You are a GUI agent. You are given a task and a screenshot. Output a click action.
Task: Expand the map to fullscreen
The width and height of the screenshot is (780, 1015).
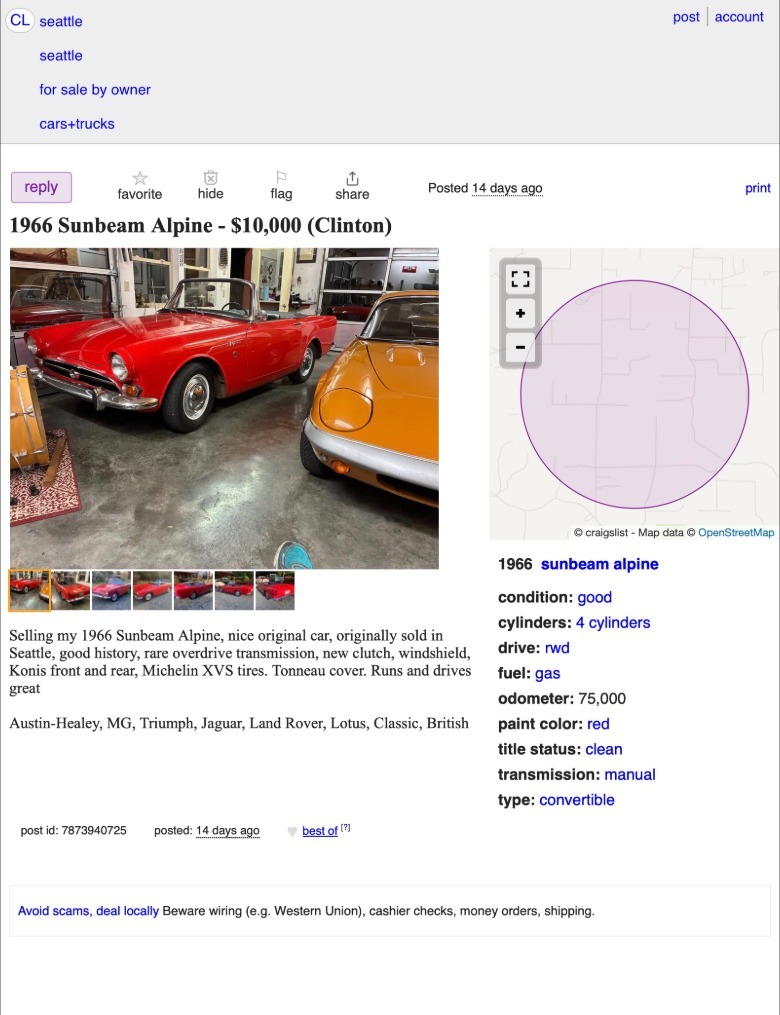(x=520, y=279)
